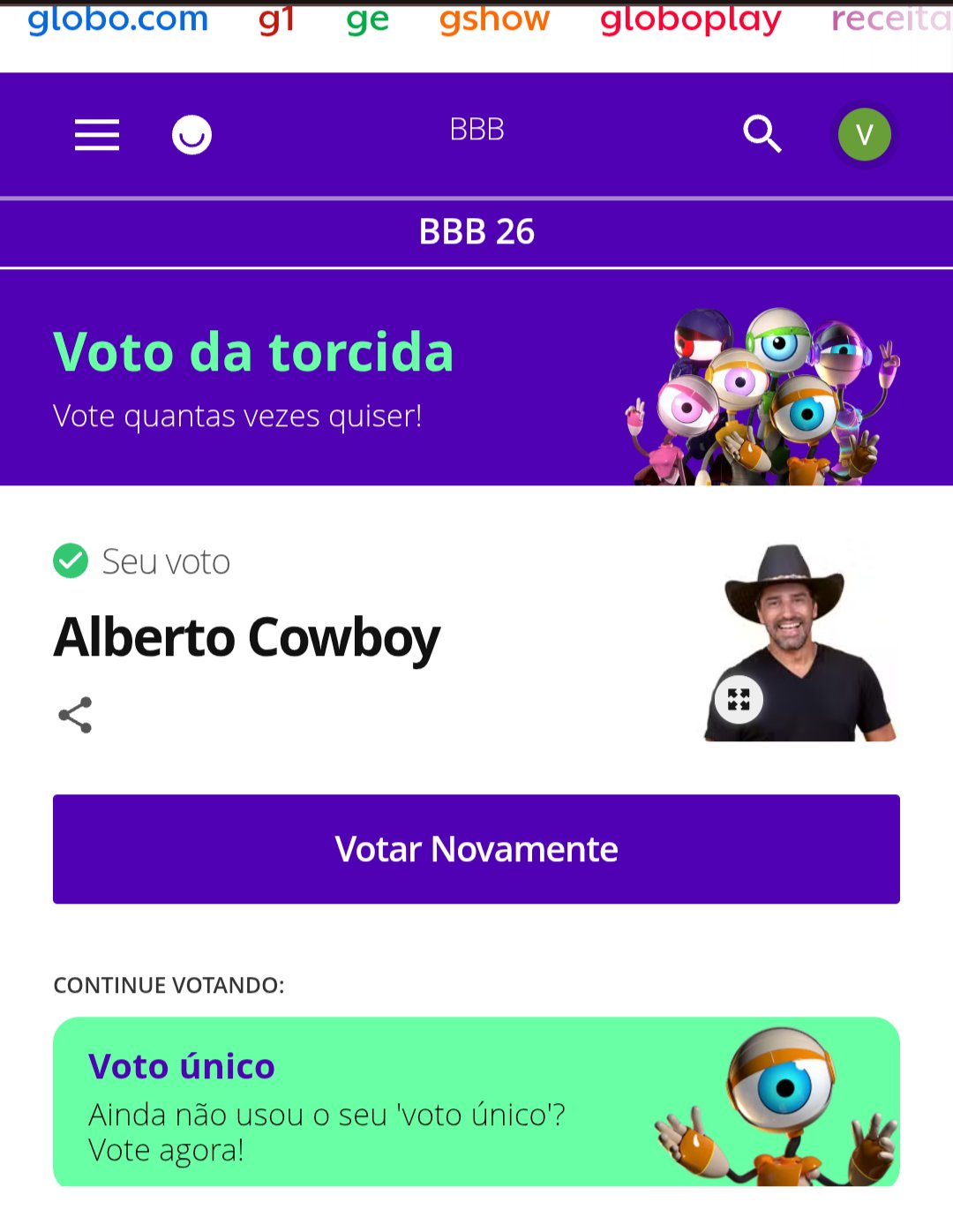Open the receitas link
This screenshot has width=953, height=1232.
click(x=889, y=19)
